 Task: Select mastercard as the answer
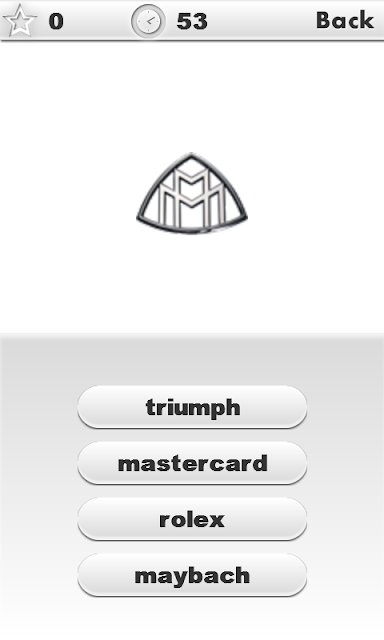(x=192, y=463)
